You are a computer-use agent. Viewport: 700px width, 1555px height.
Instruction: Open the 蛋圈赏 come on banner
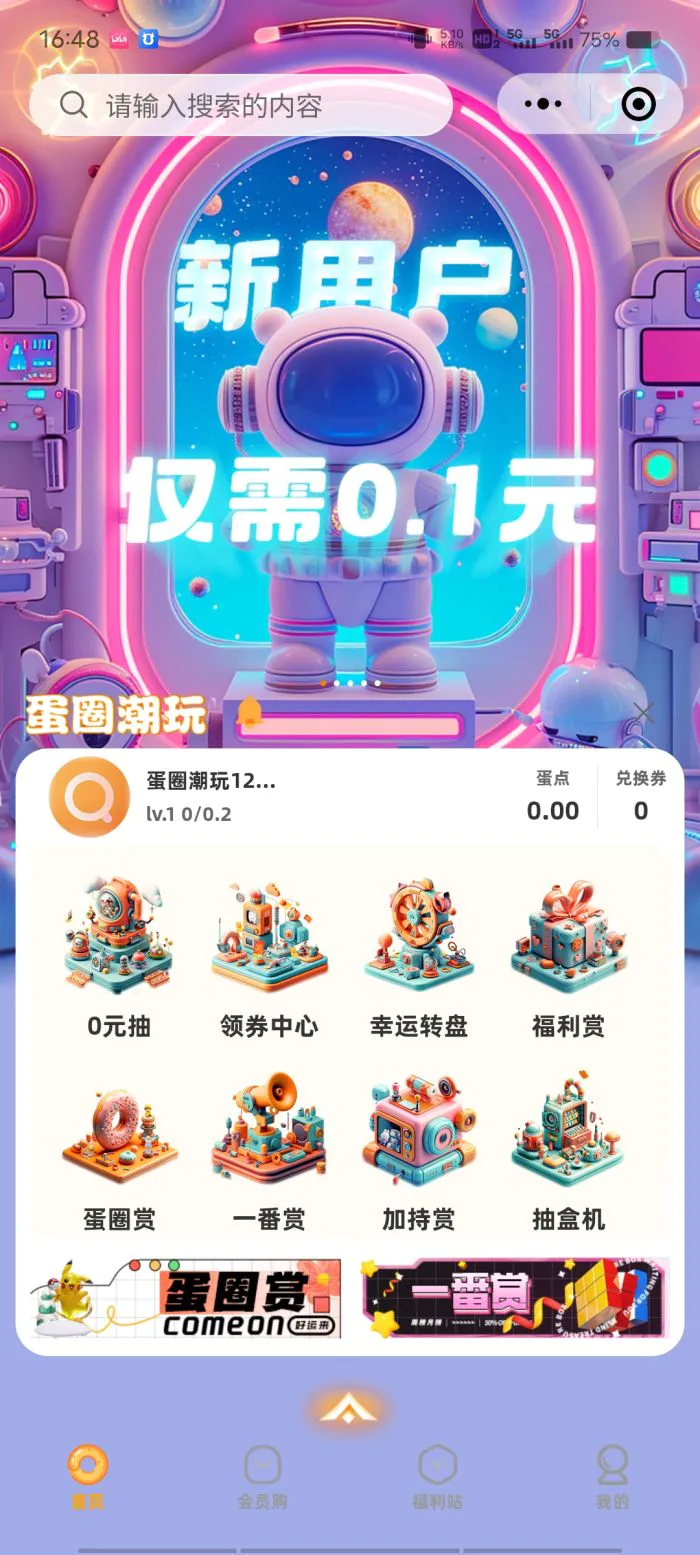186,1298
